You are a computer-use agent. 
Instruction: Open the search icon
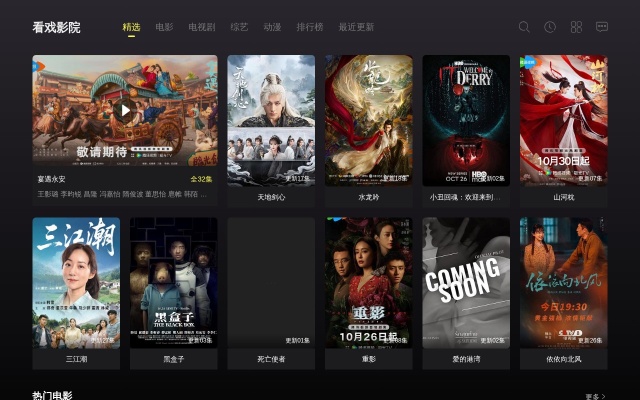(x=524, y=27)
